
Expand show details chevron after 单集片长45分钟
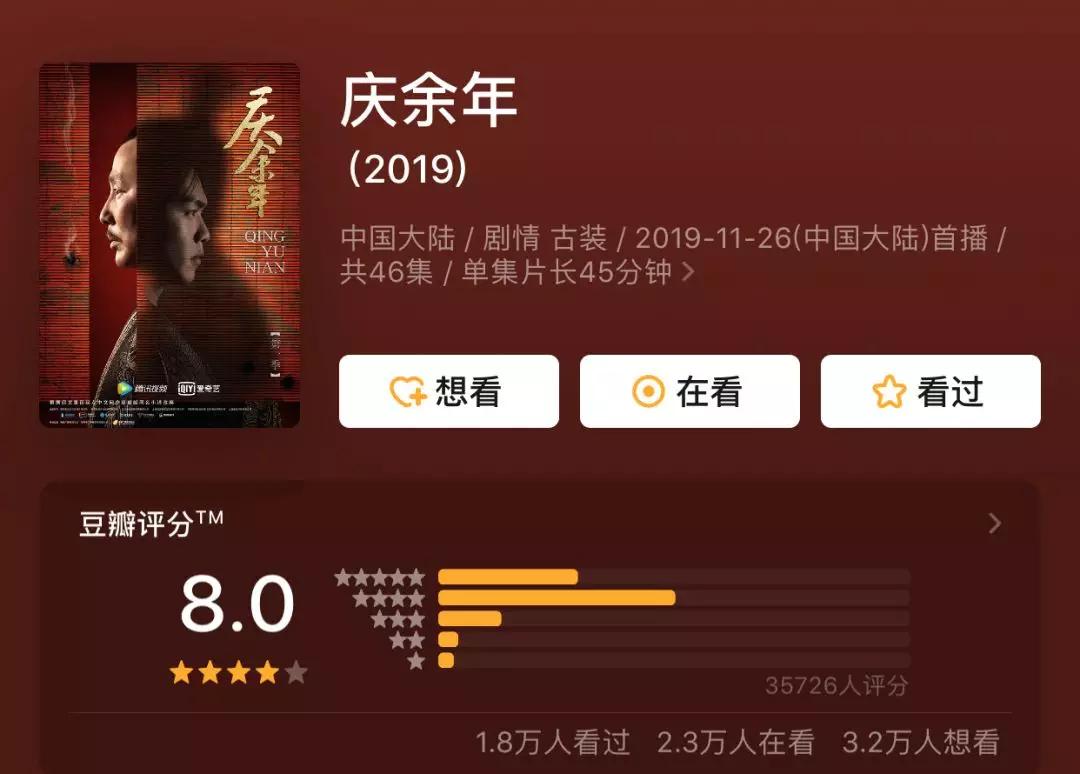687,272
